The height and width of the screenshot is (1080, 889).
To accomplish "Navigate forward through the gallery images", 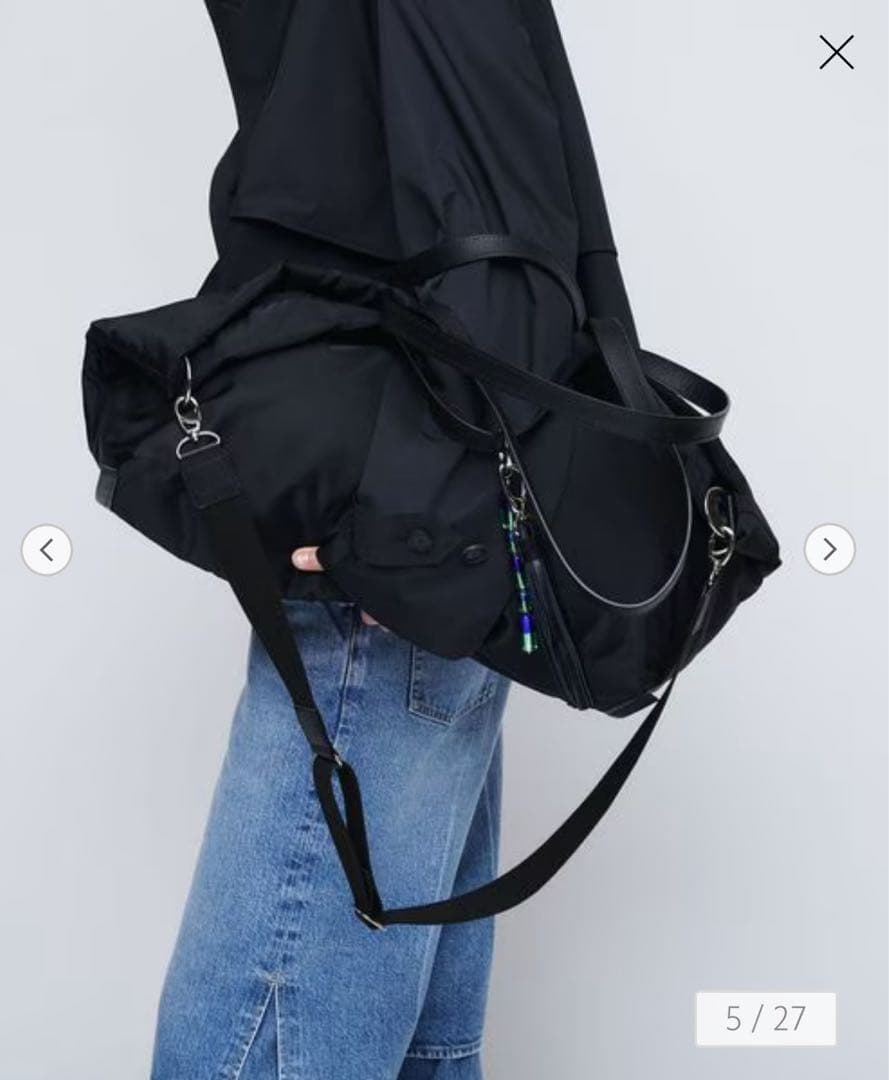I will pyautogui.click(x=829, y=548).
